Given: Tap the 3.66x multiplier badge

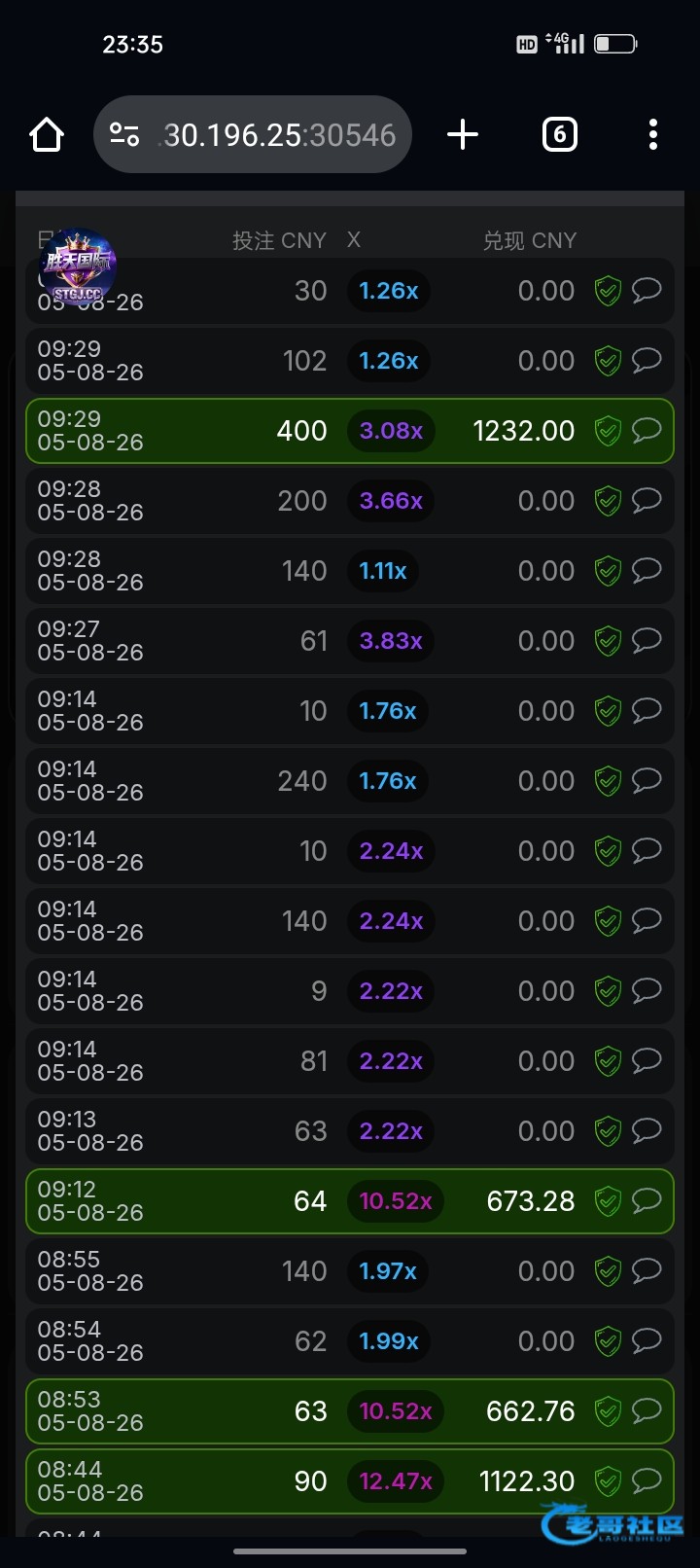Looking at the screenshot, I should pyautogui.click(x=391, y=501).
